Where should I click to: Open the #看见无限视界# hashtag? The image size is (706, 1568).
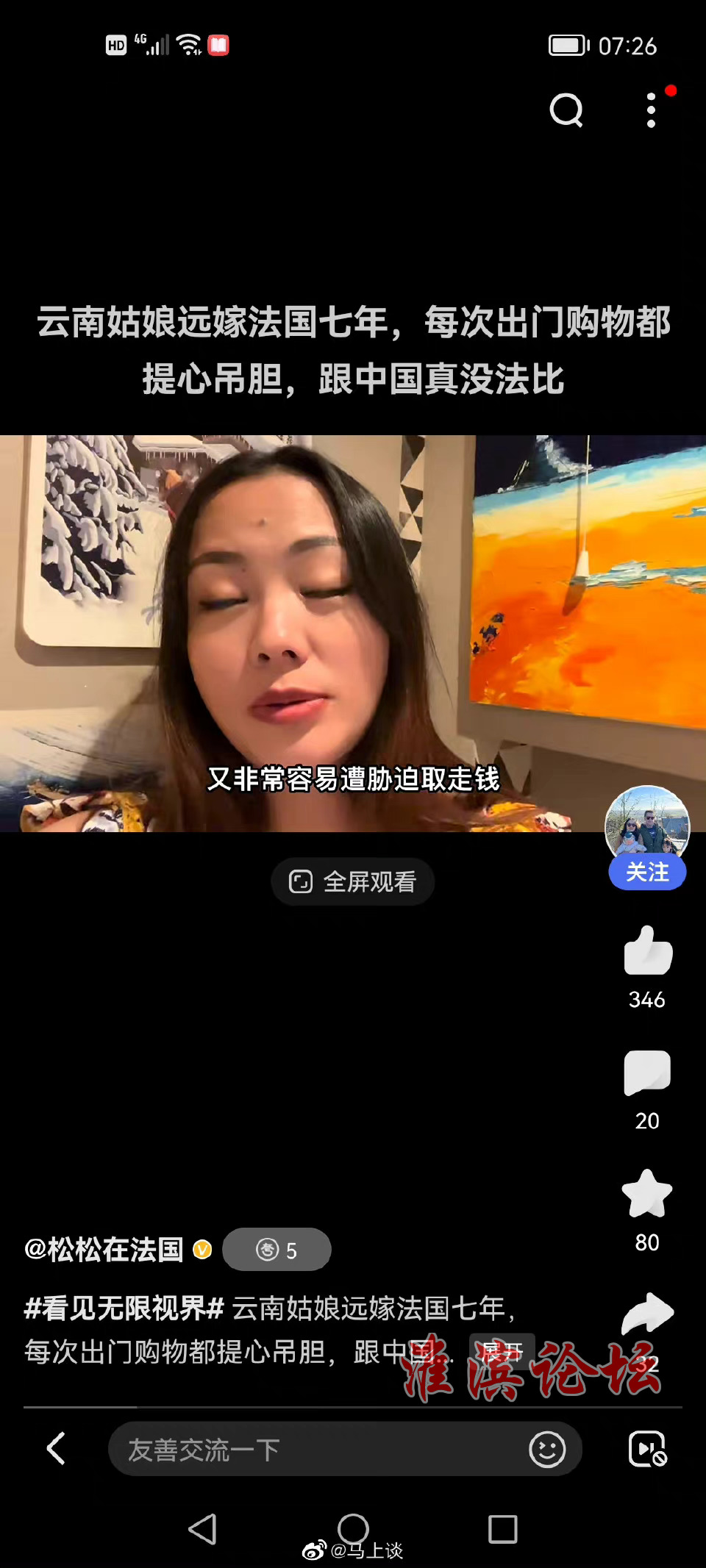click(124, 1309)
